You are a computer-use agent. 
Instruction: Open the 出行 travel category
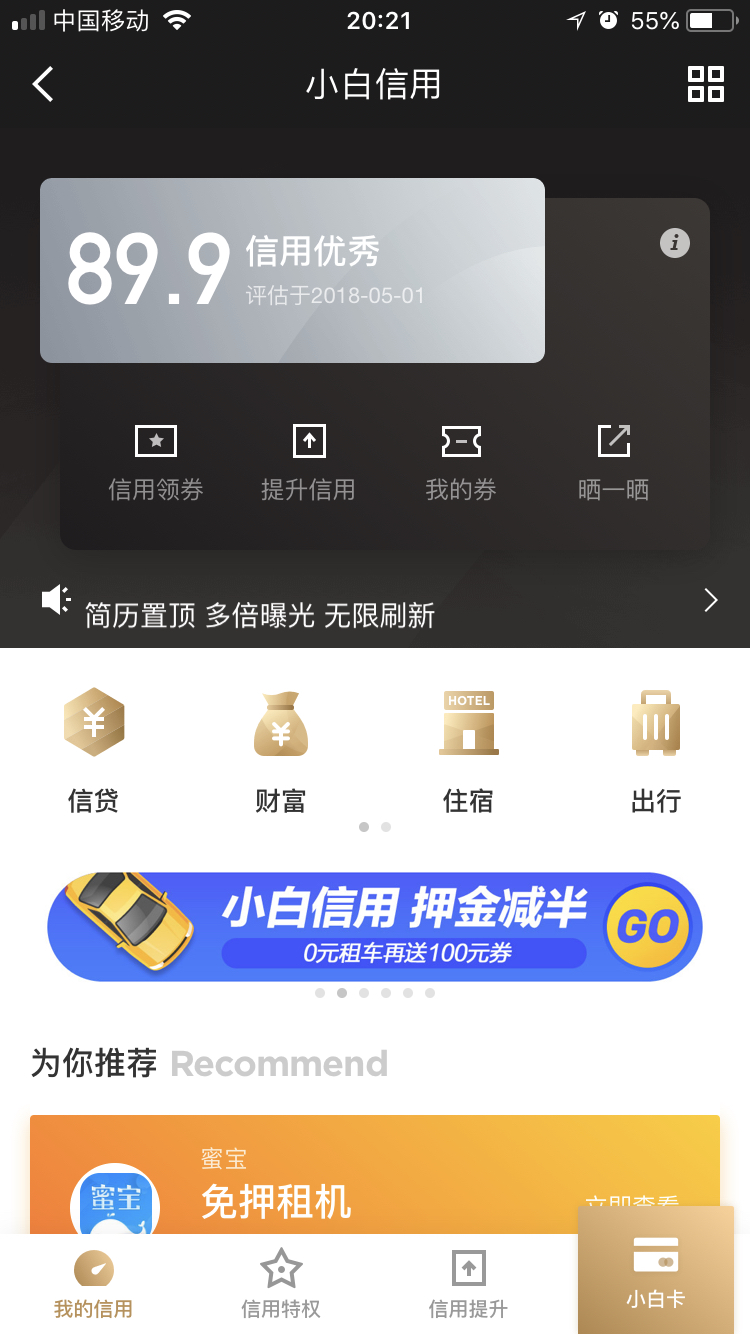coord(656,750)
